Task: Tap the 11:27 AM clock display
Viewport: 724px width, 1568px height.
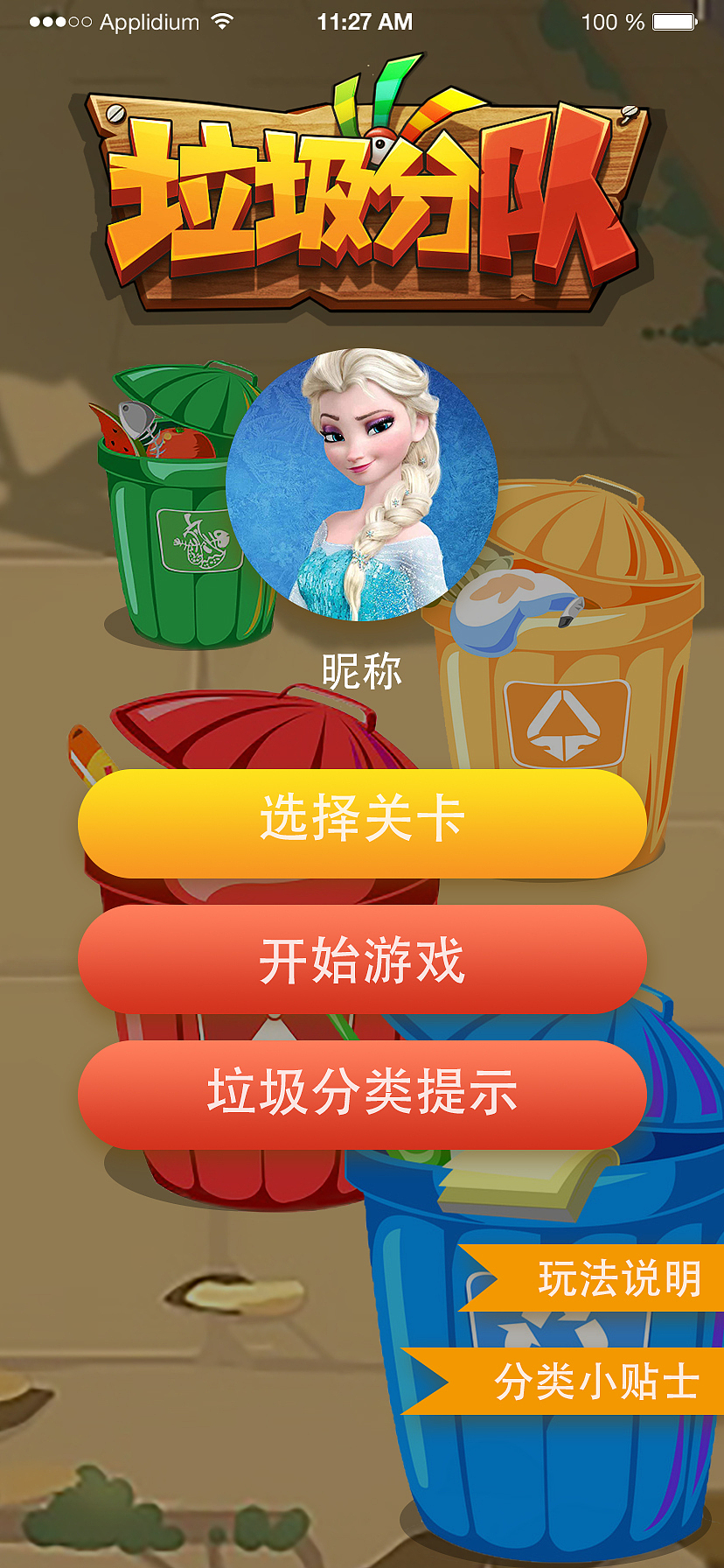Action: [x=362, y=21]
